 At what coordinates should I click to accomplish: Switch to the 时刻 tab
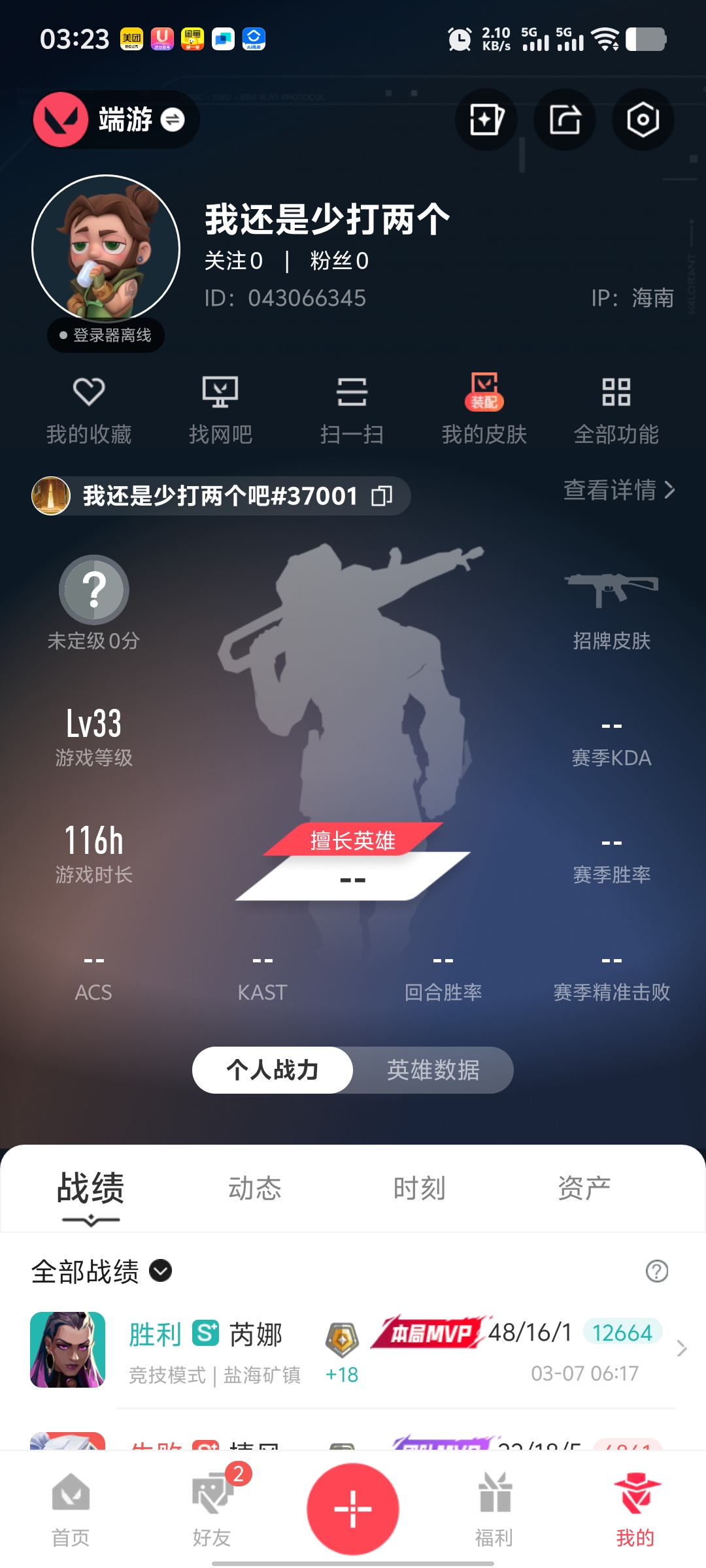click(x=420, y=1188)
